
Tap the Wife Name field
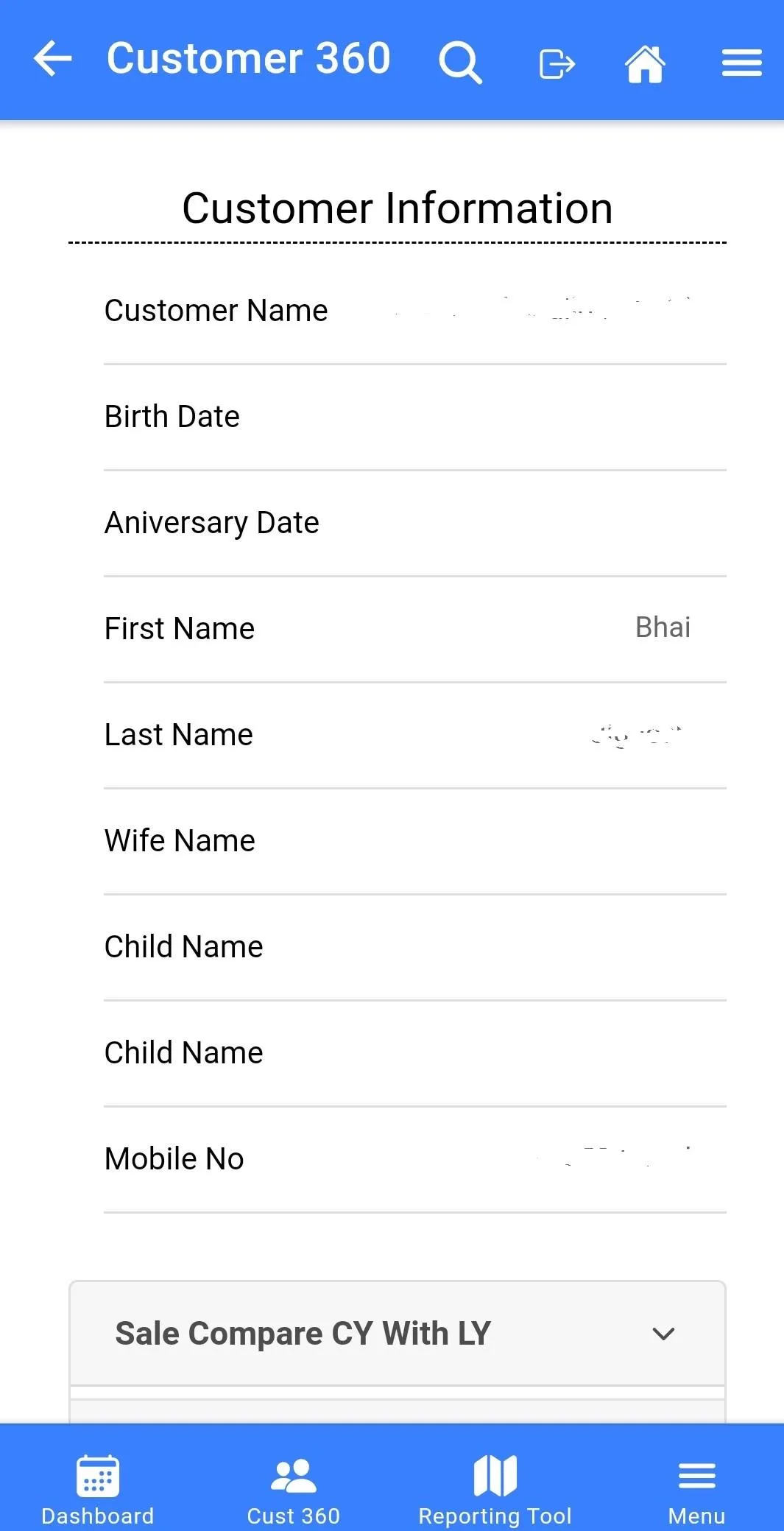tap(179, 840)
